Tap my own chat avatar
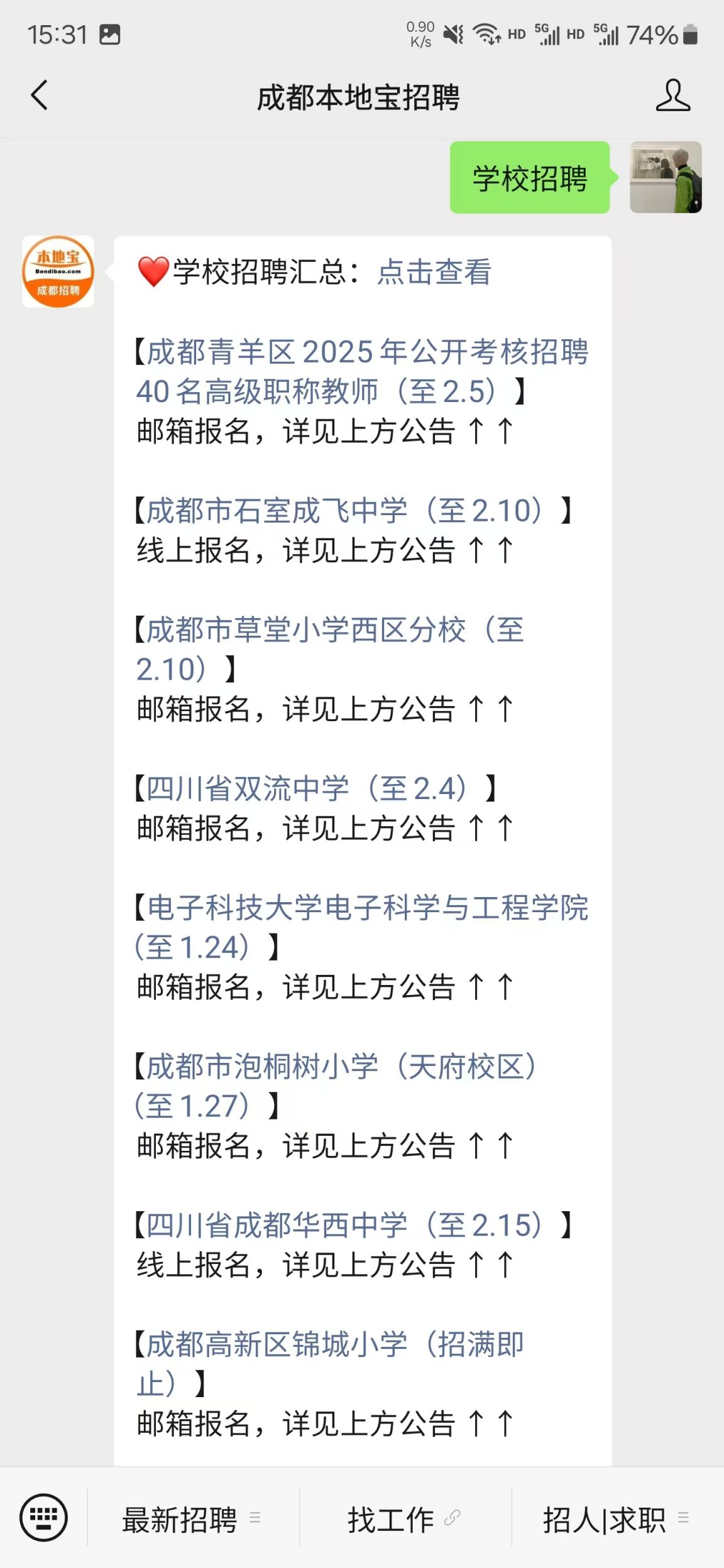724x1568 pixels. click(666, 177)
